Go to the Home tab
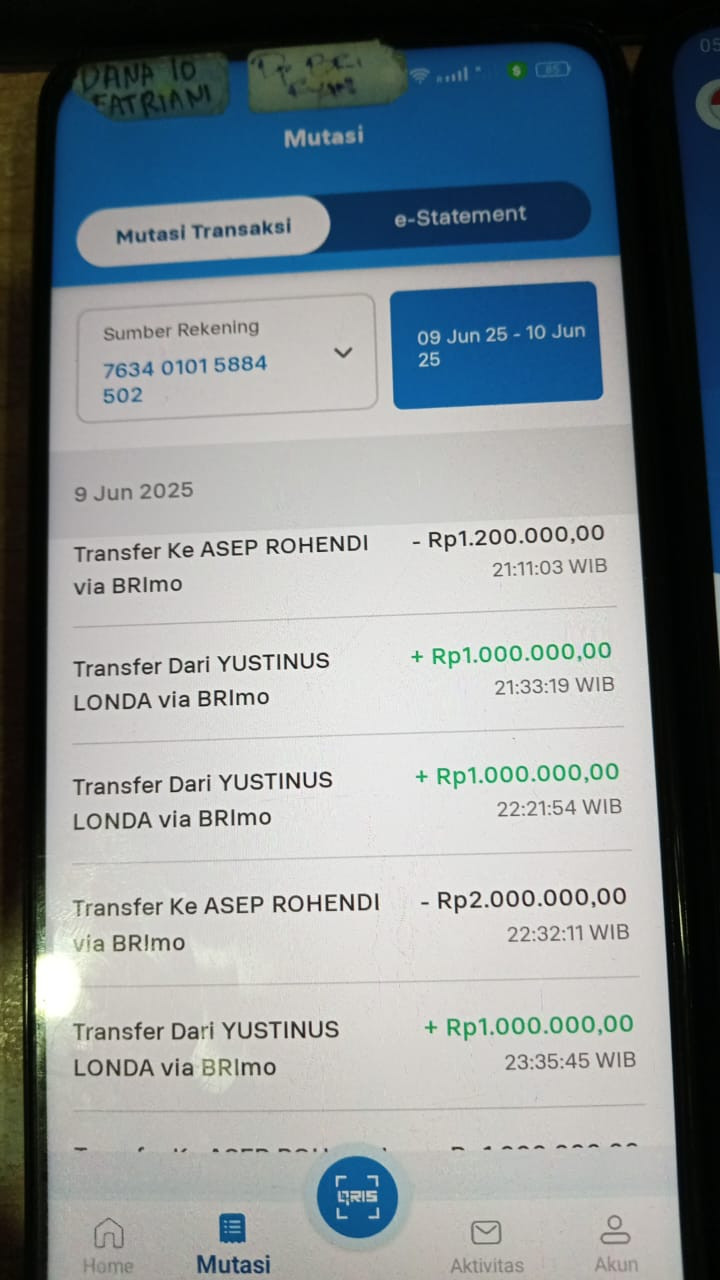Viewport: 720px width, 1280px height. tap(108, 1245)
